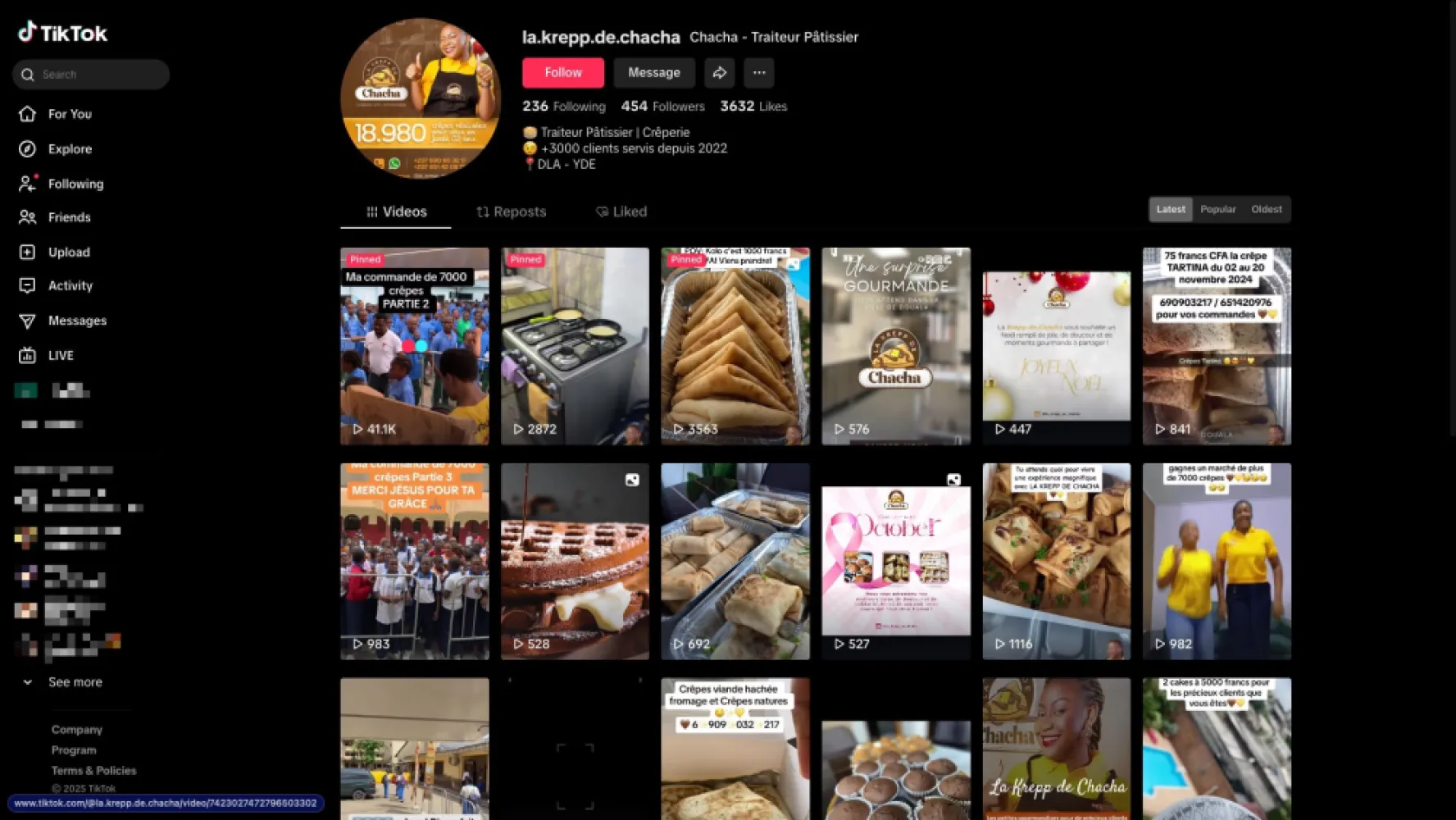This screenshot has height=820, width=1456.
Task: Sort videos by Oldest
Action: [1266, 209]
